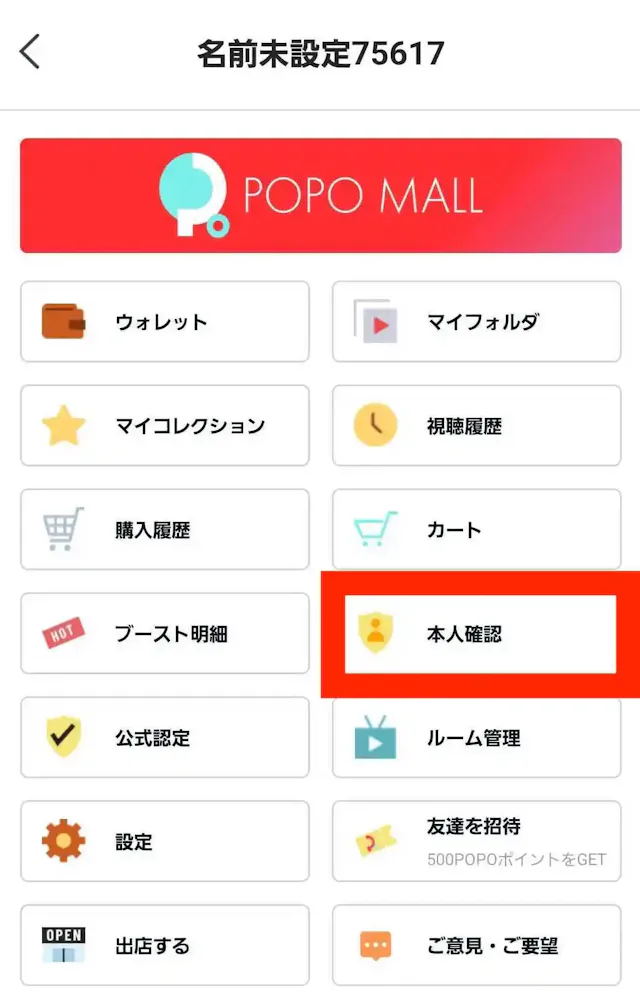View マイコレクション
This screenshot has height=997, width=640.
[165, 426]
